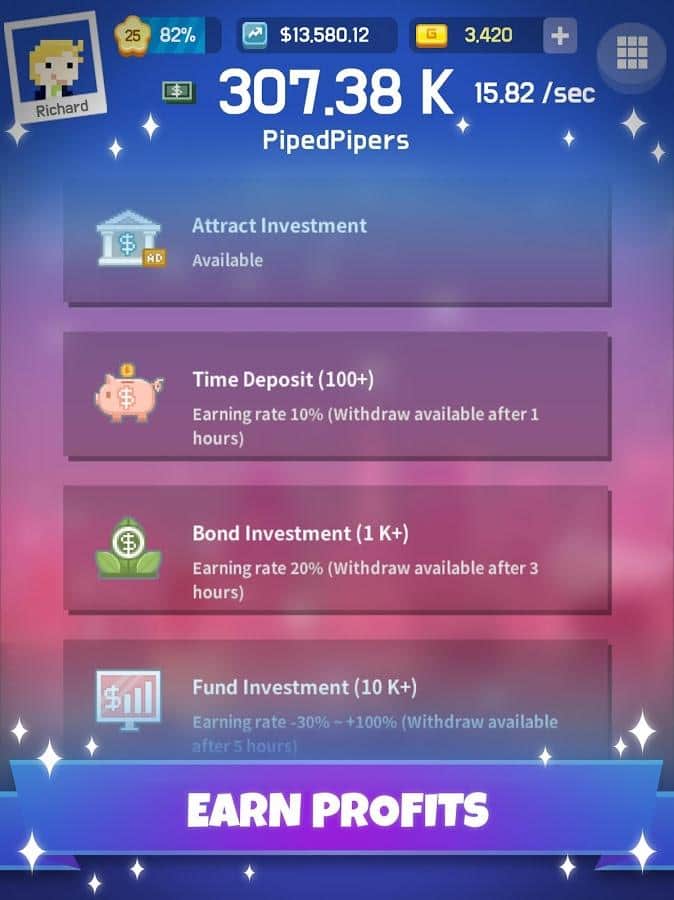
Task: Open Fund Investment (10 K+)
Action: point(336,700)
